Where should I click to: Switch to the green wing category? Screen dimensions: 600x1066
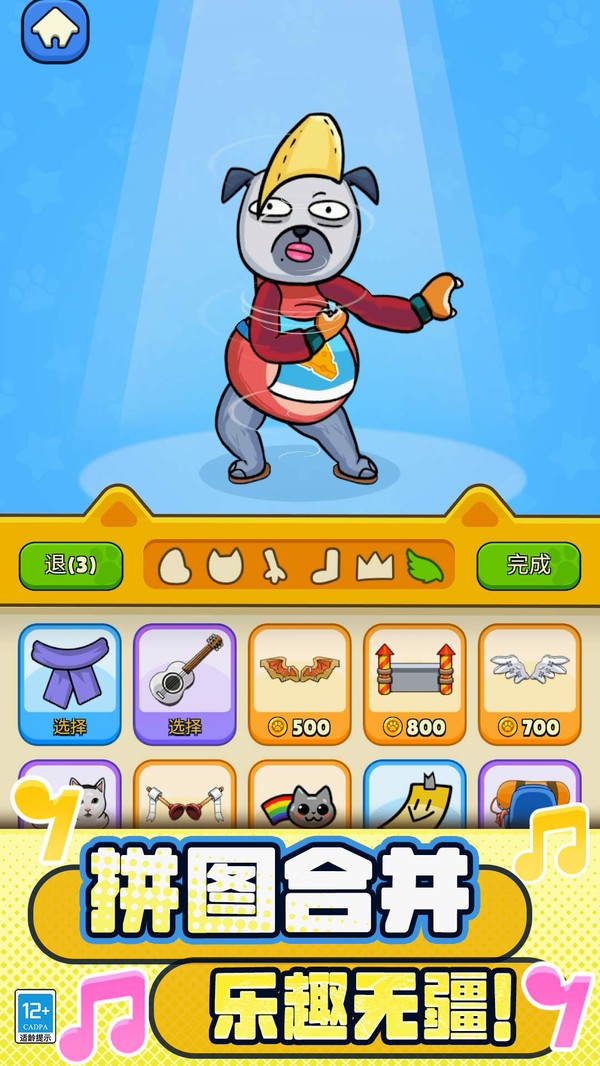tap(425, 566)
